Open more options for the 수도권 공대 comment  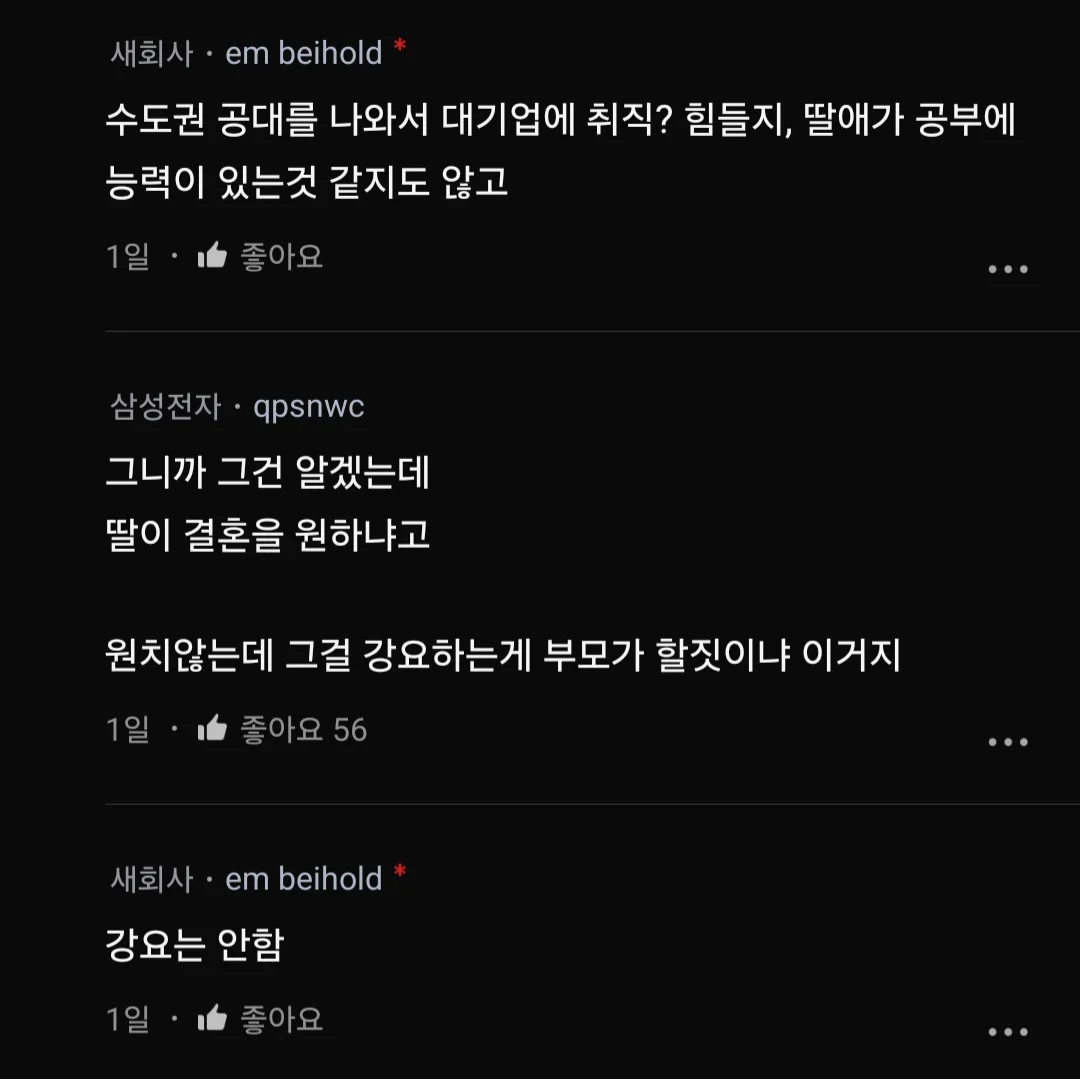coord(1007,269)
